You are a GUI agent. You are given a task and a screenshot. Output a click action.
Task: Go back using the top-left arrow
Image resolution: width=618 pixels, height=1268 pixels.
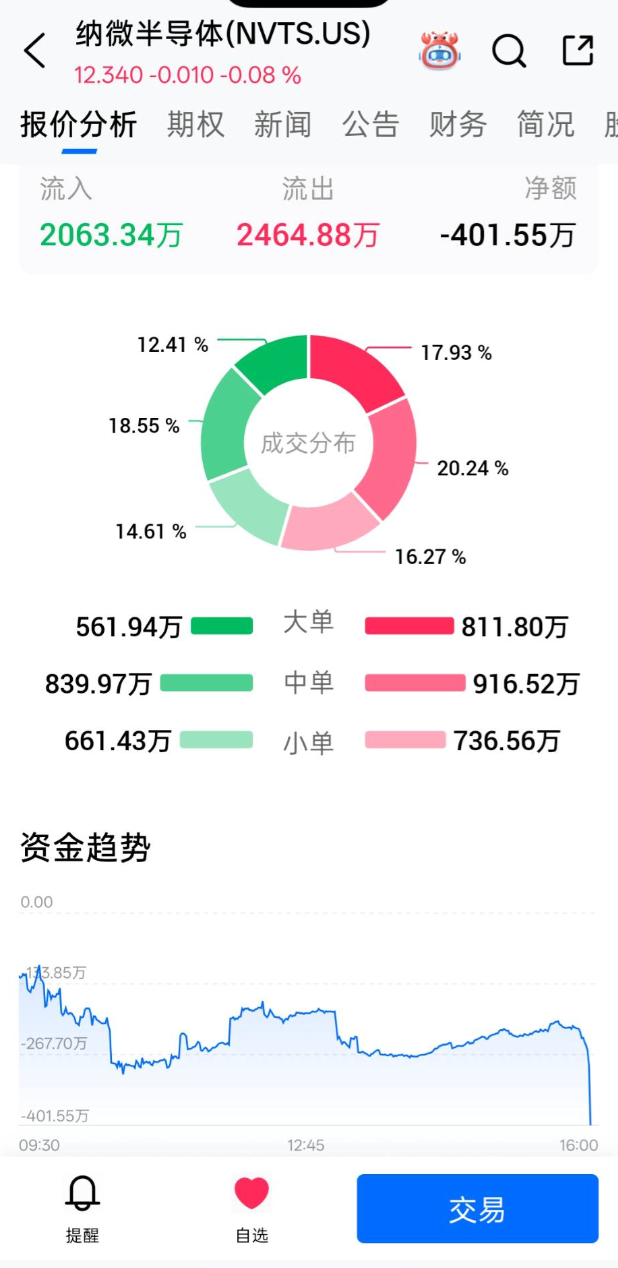click(x=35, y=51)
